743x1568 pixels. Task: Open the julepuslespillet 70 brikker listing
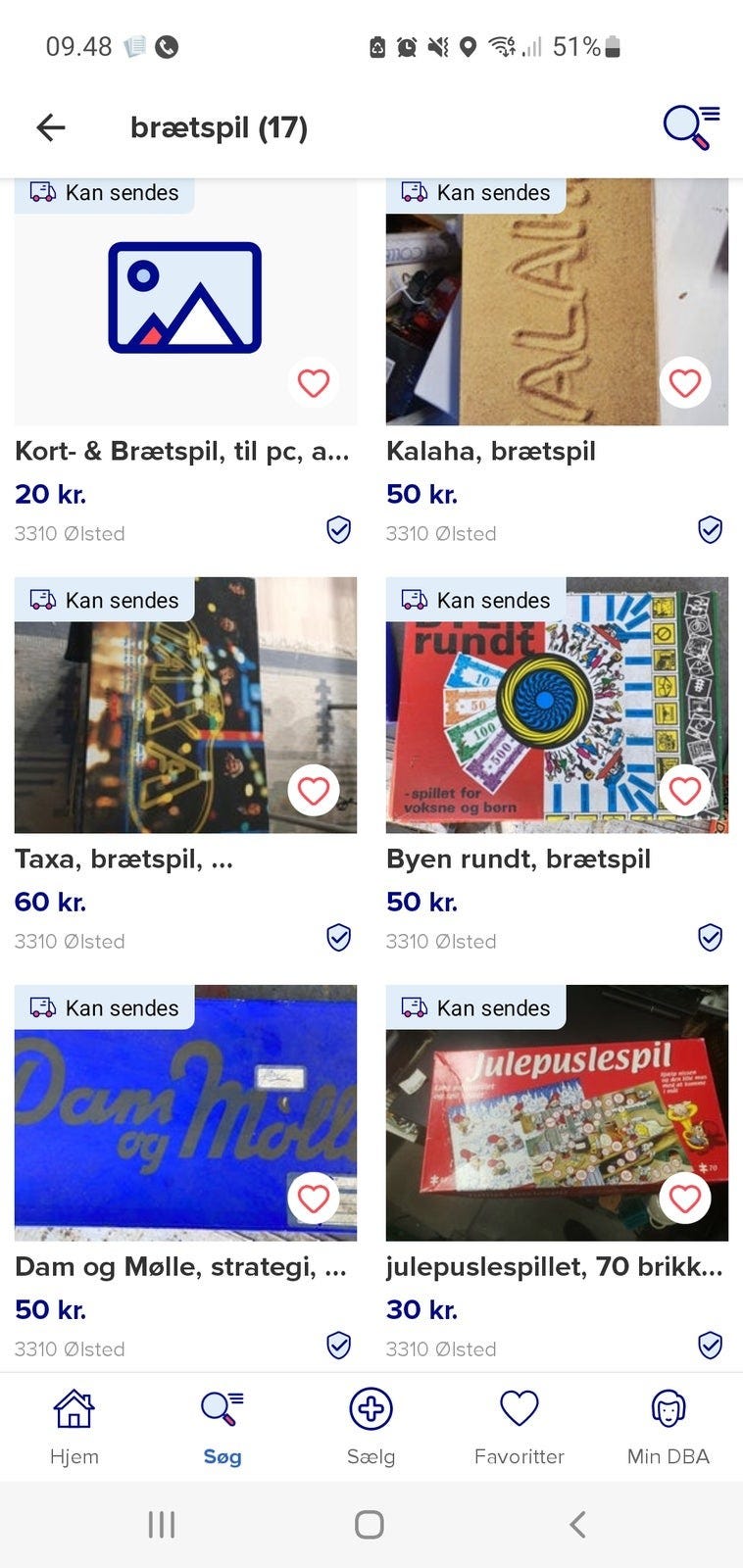pyautogui.click(x=555, y=1266)
